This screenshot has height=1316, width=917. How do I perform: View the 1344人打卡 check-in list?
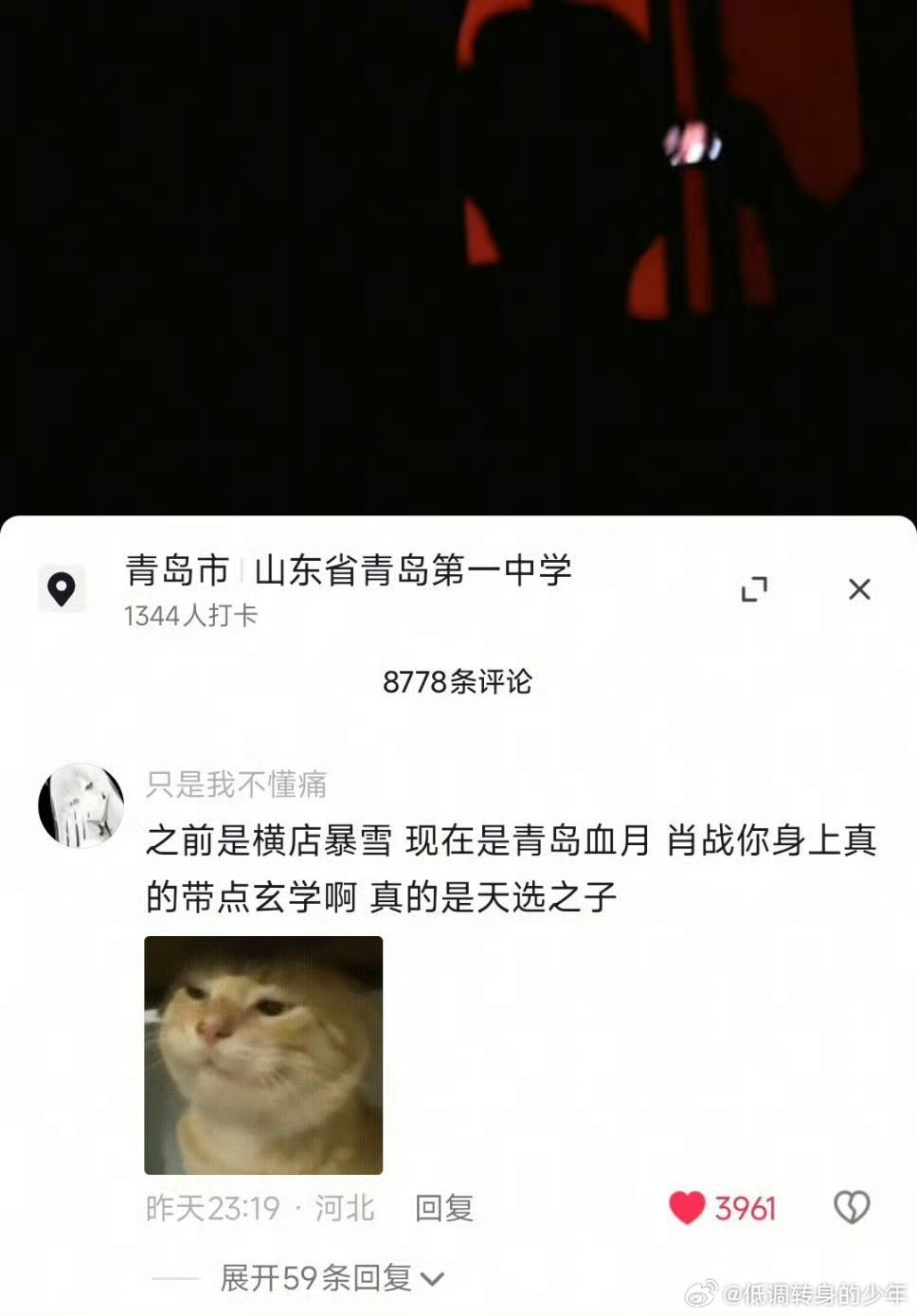194,616
